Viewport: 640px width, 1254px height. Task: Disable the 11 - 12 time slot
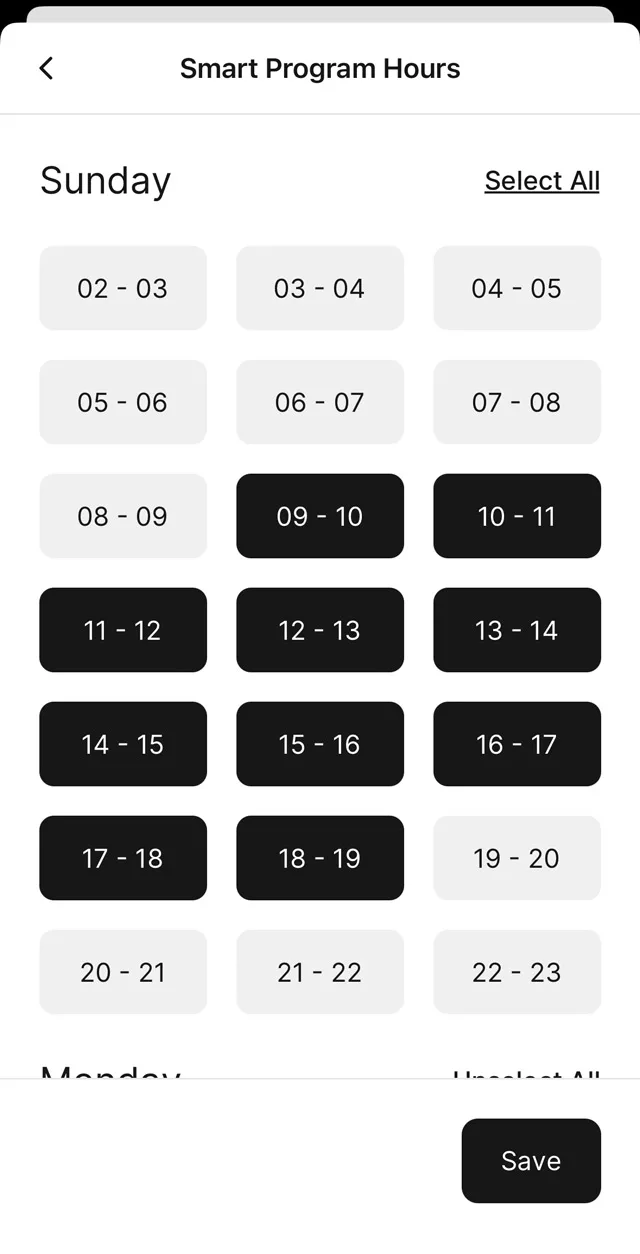coord(123,630)
